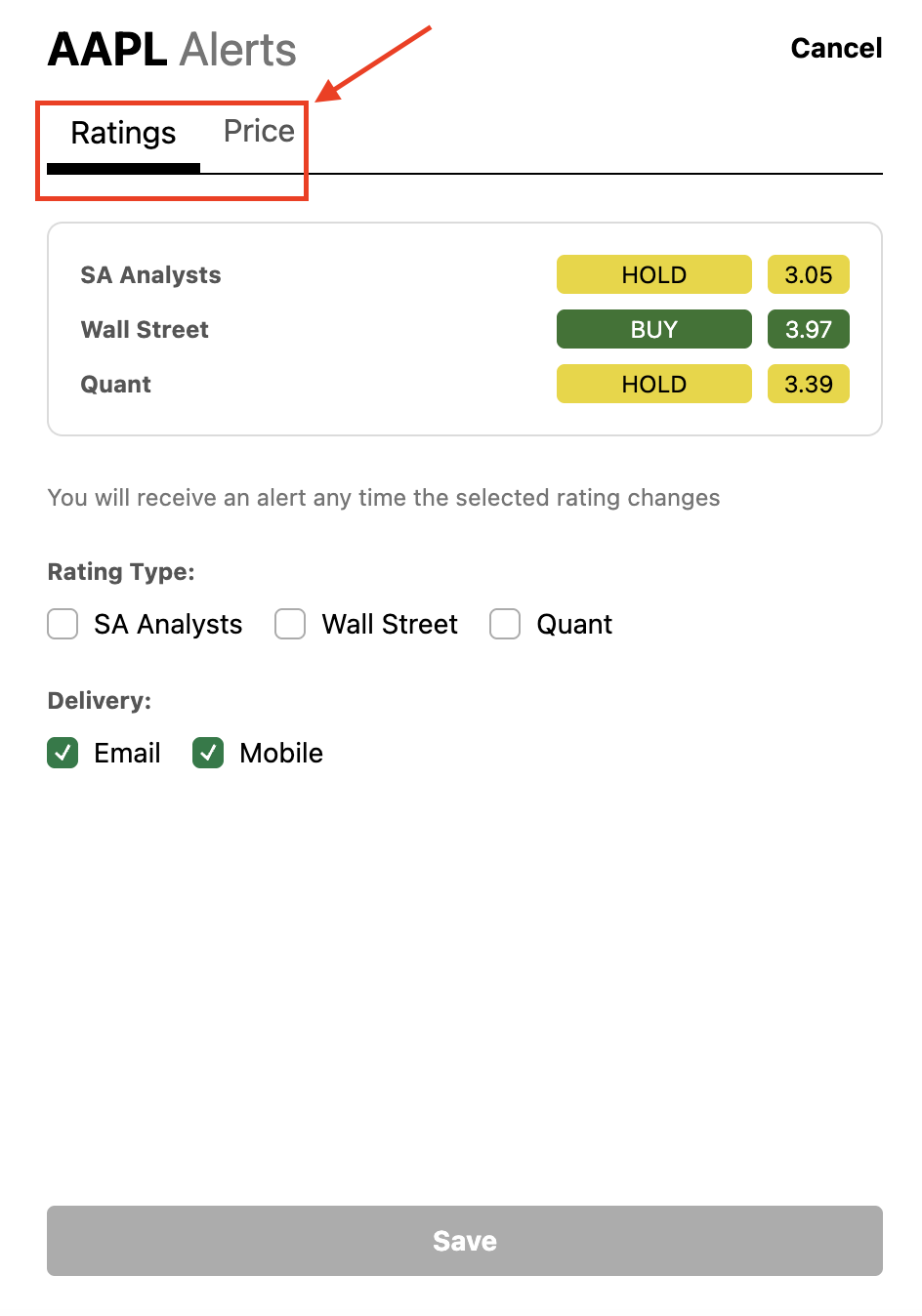Disable the Email delivery checkbox
922x1316 pixels.
click(x=62, y=753)
